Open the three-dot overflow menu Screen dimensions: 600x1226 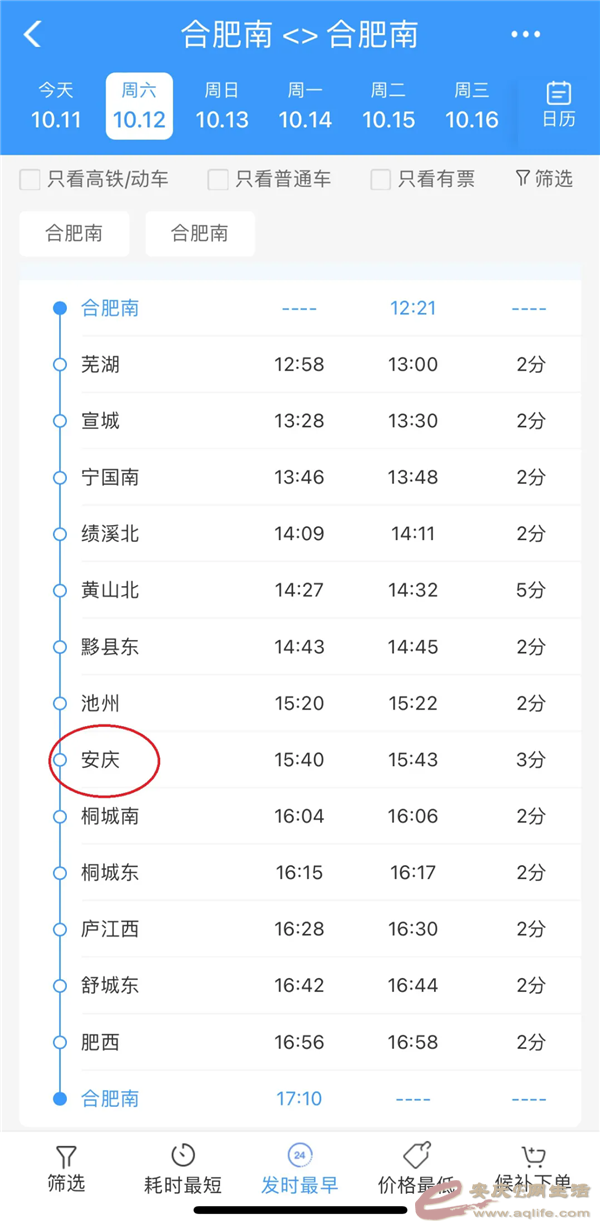pyautogui.click(x=525, y=35)
